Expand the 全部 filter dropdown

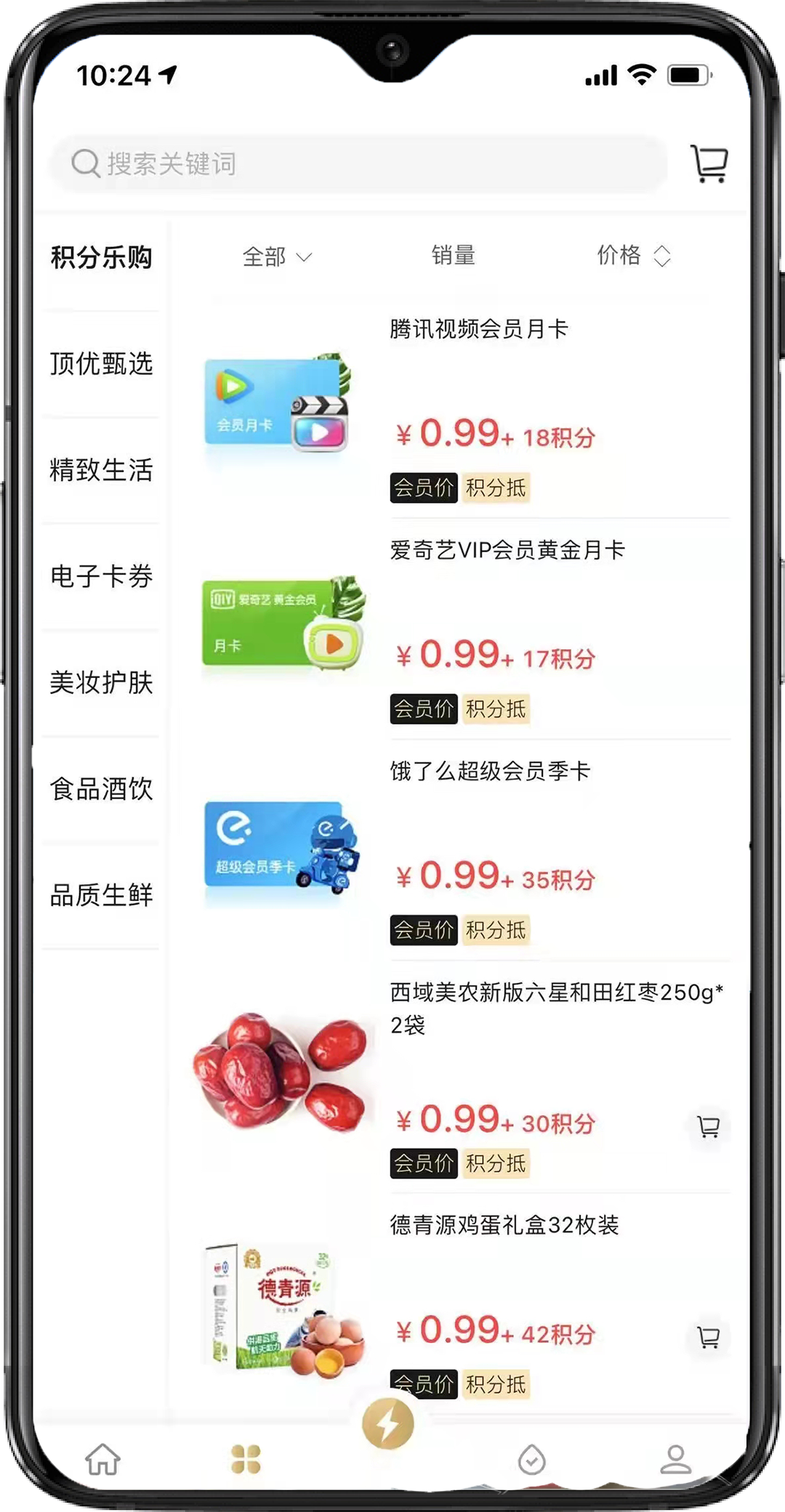pos(277,256)
